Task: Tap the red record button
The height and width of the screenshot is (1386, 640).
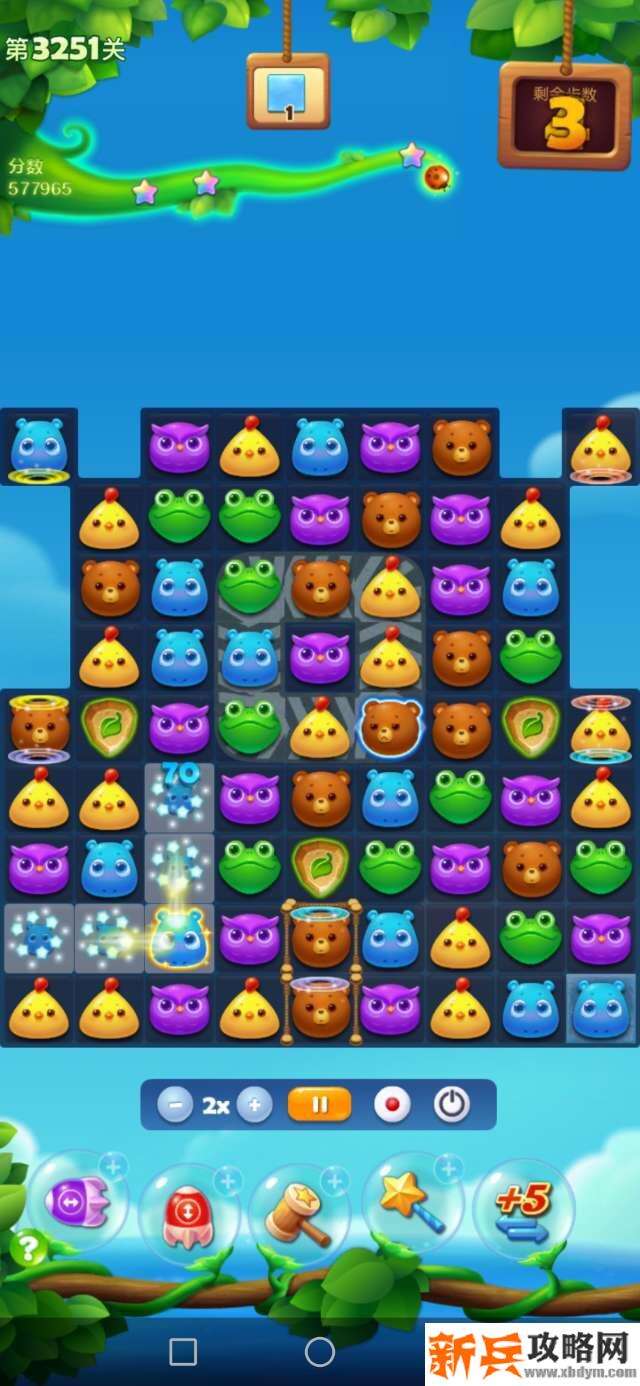Action: click(x=393, y=1105)
